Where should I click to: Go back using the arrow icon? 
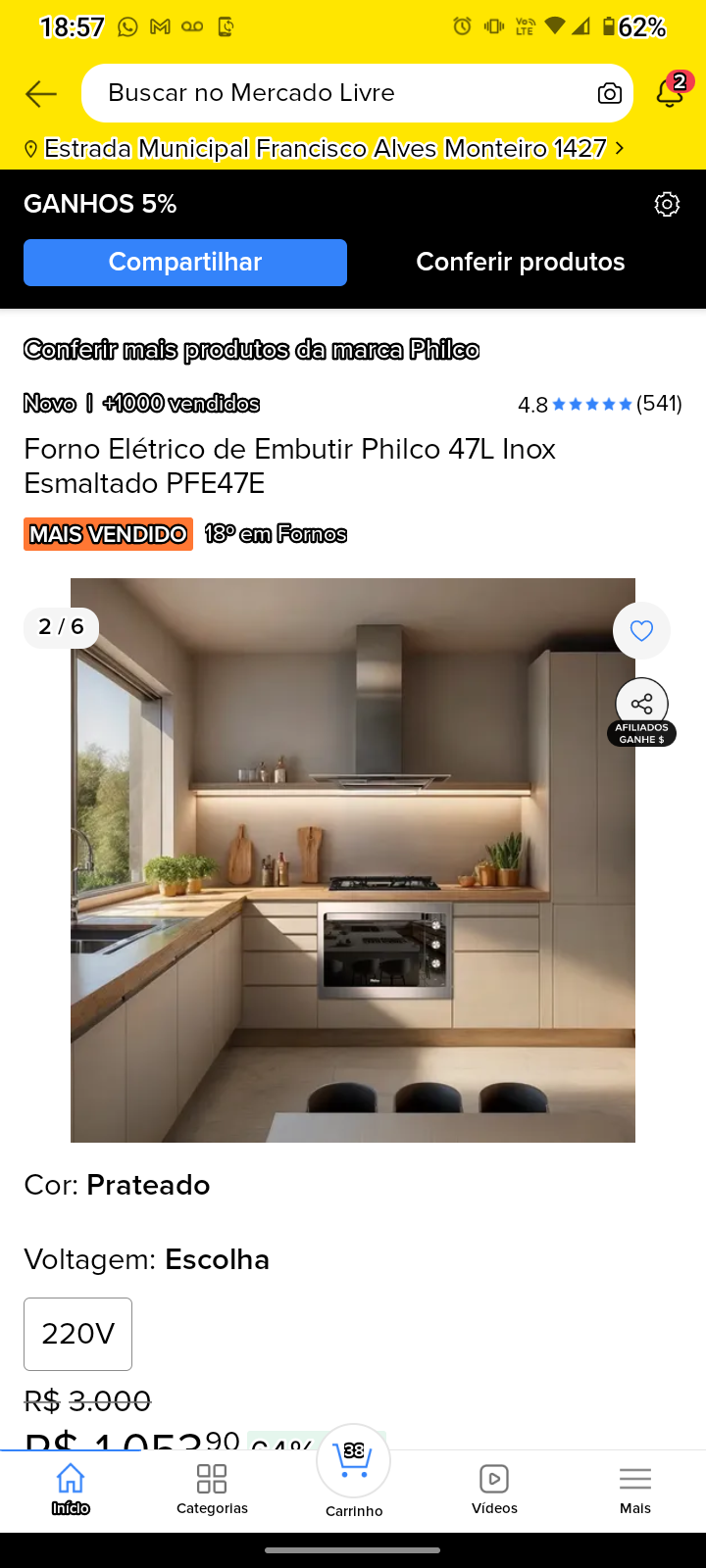tap(41, 94)
